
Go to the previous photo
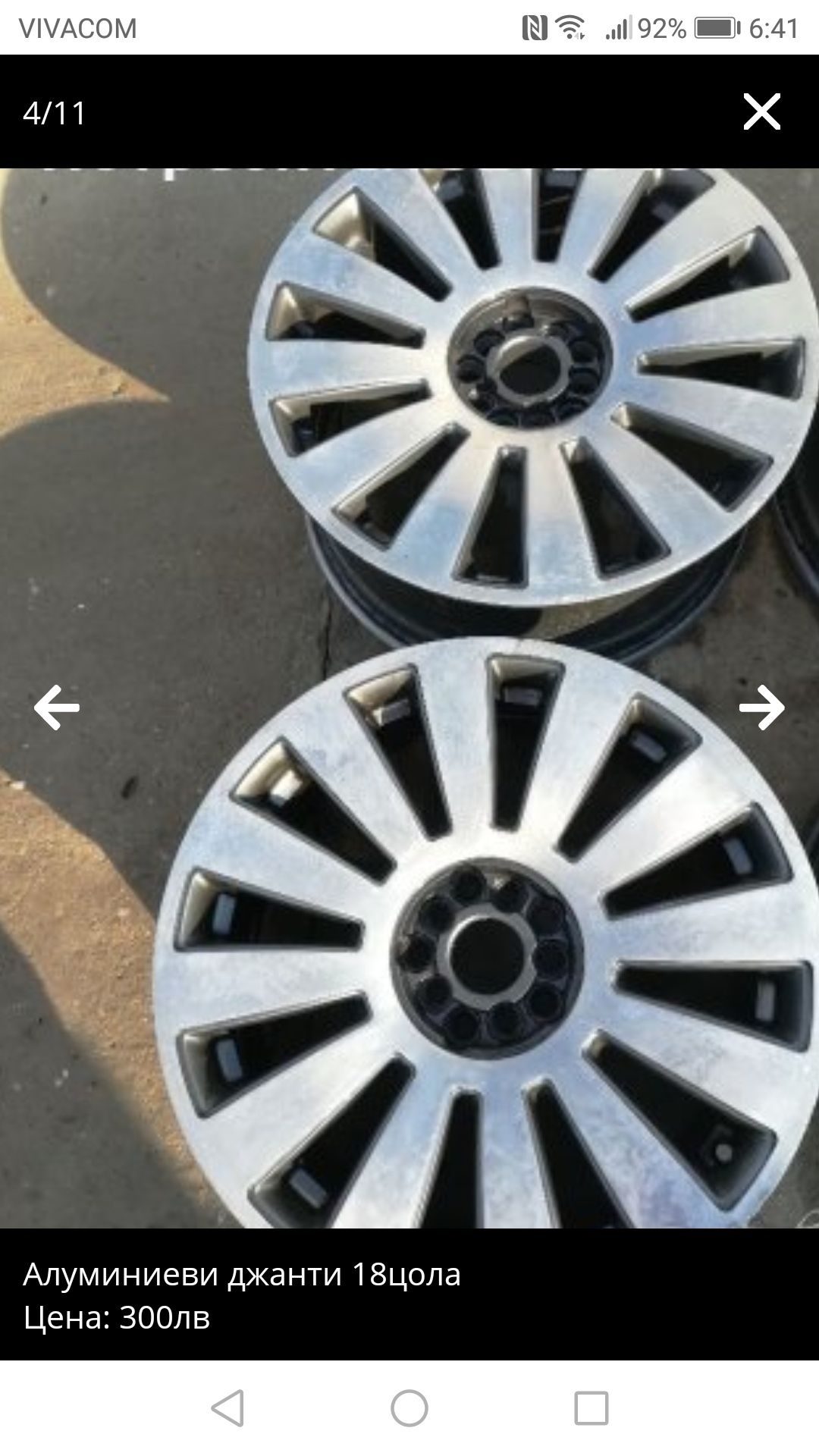pyautogui.click(x=57, y=708)
